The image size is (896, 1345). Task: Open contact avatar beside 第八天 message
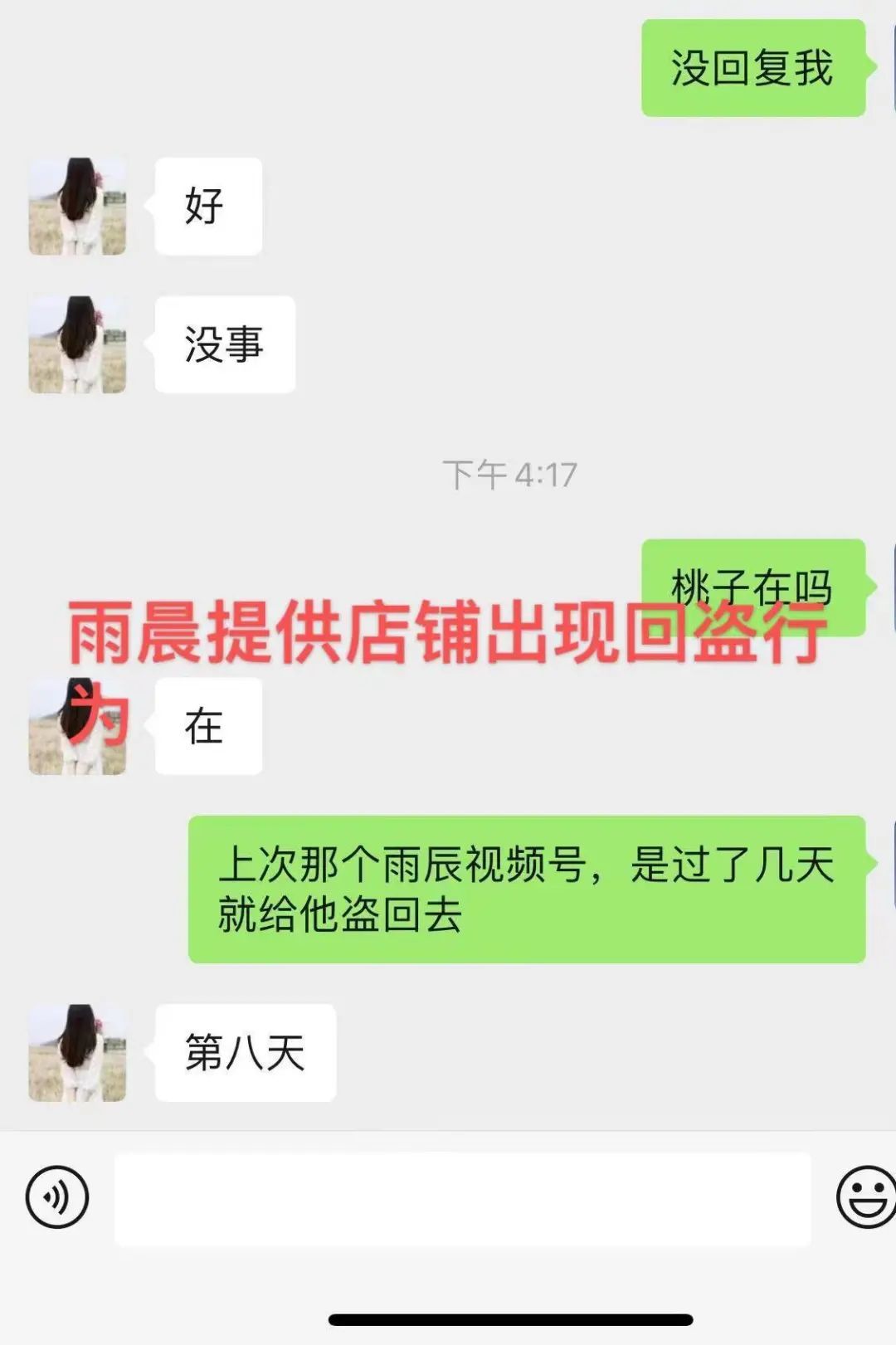pos(77,1053)
